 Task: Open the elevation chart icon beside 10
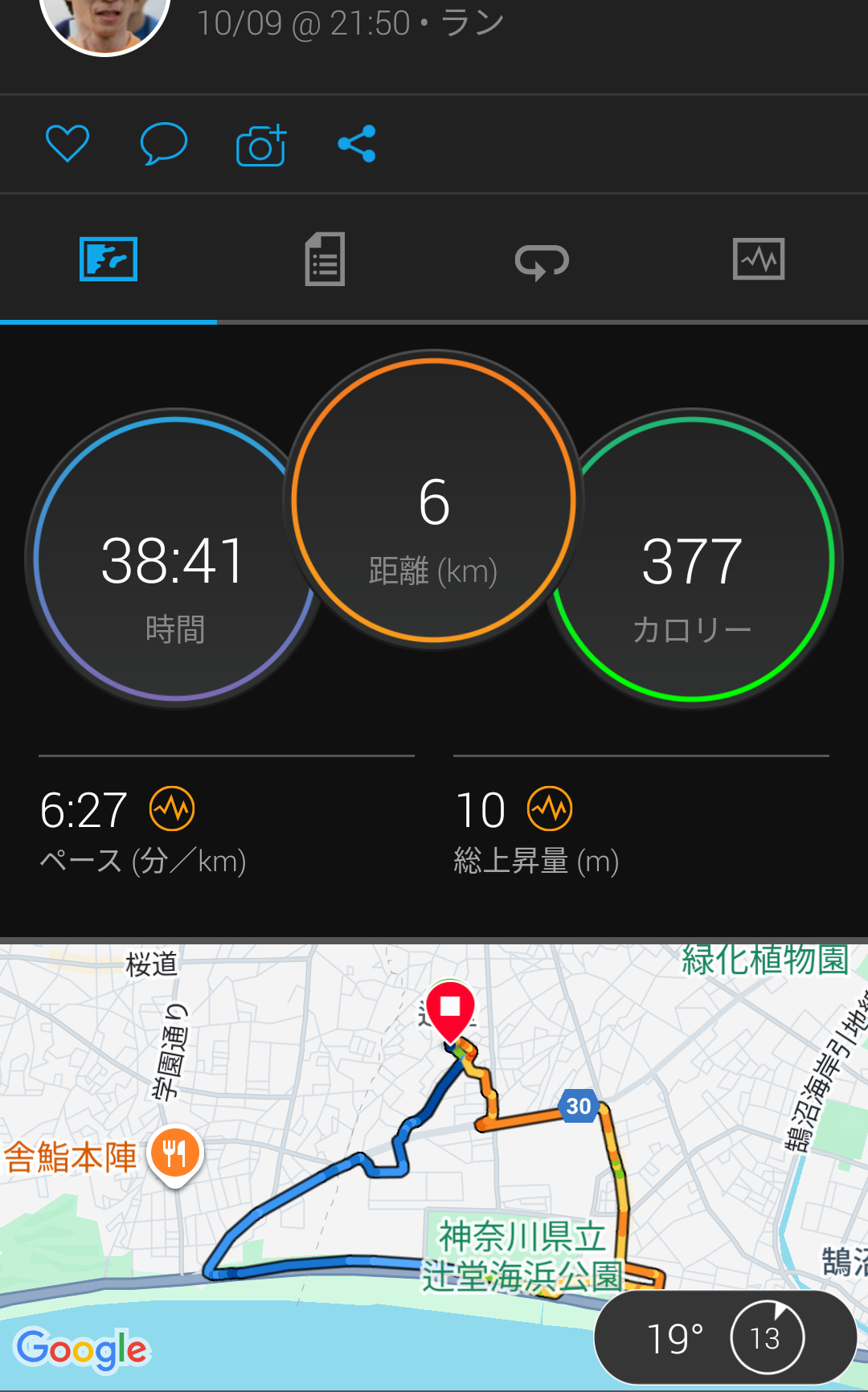click(550, 809)
